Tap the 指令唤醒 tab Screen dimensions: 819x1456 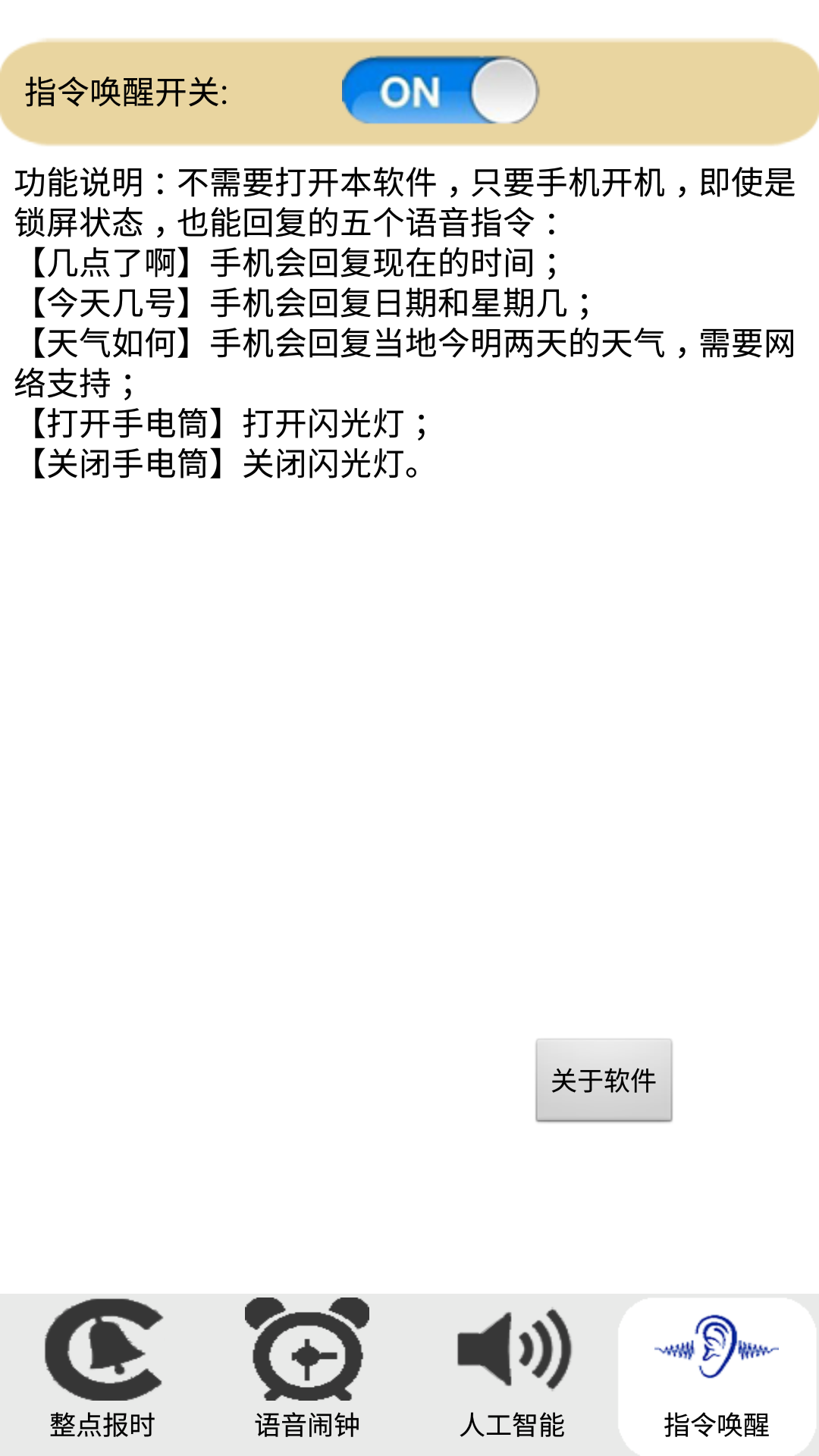717,1374
